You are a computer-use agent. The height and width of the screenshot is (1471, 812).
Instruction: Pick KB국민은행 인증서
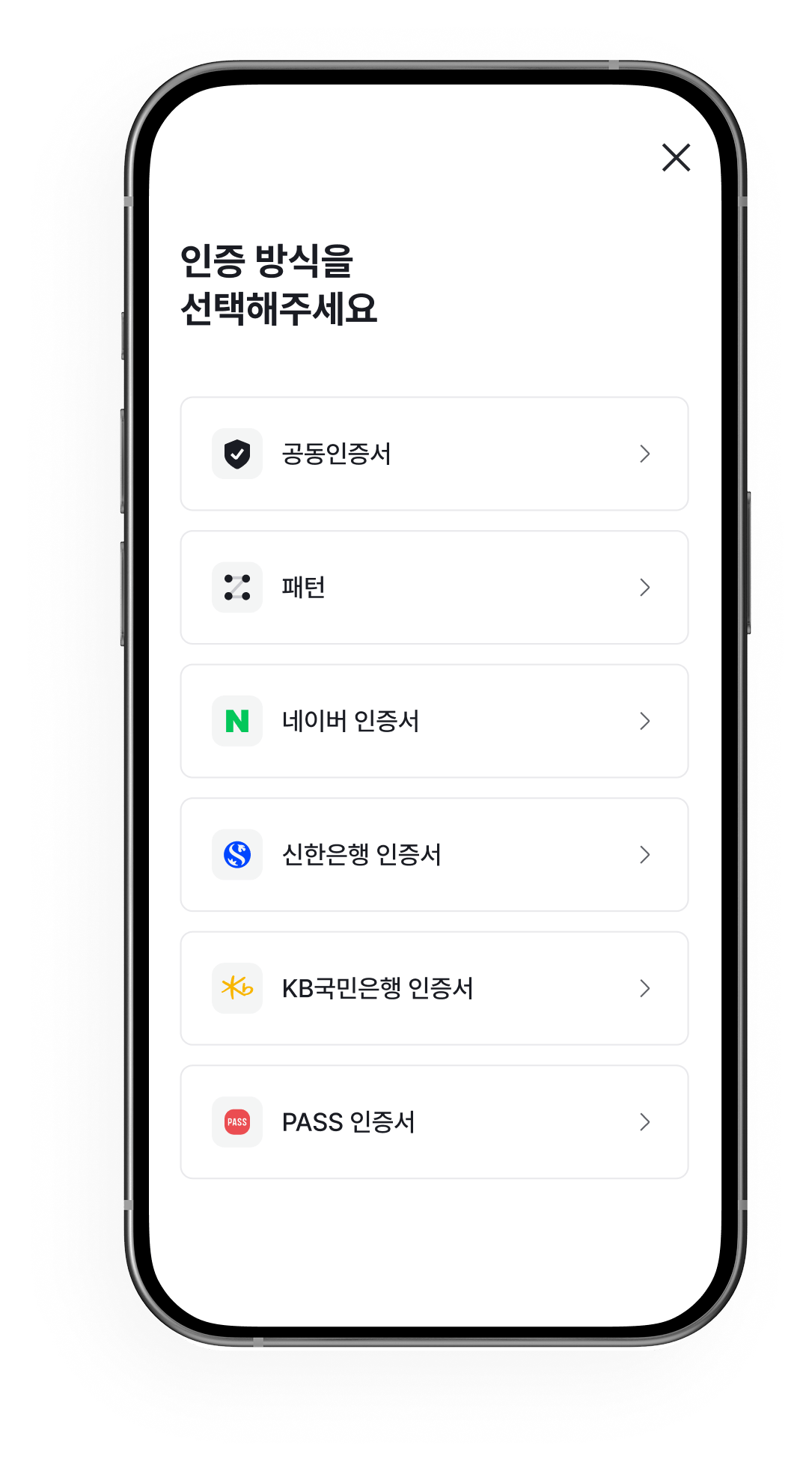click(x=434, y=988)
